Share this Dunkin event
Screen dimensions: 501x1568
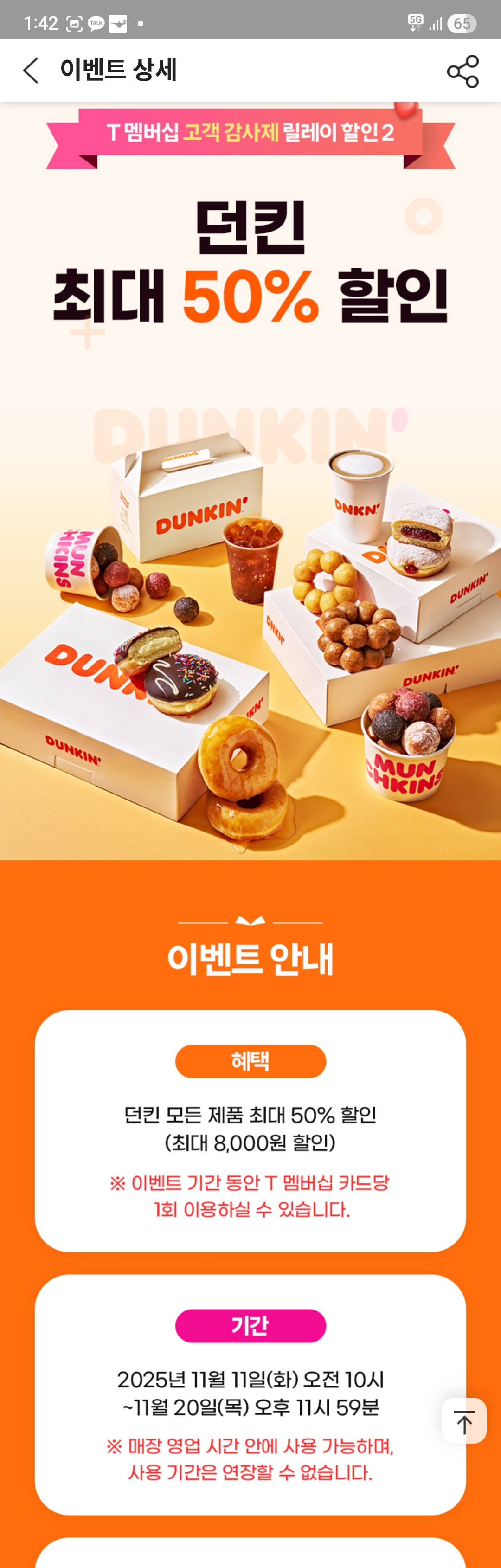coord(462,71)
